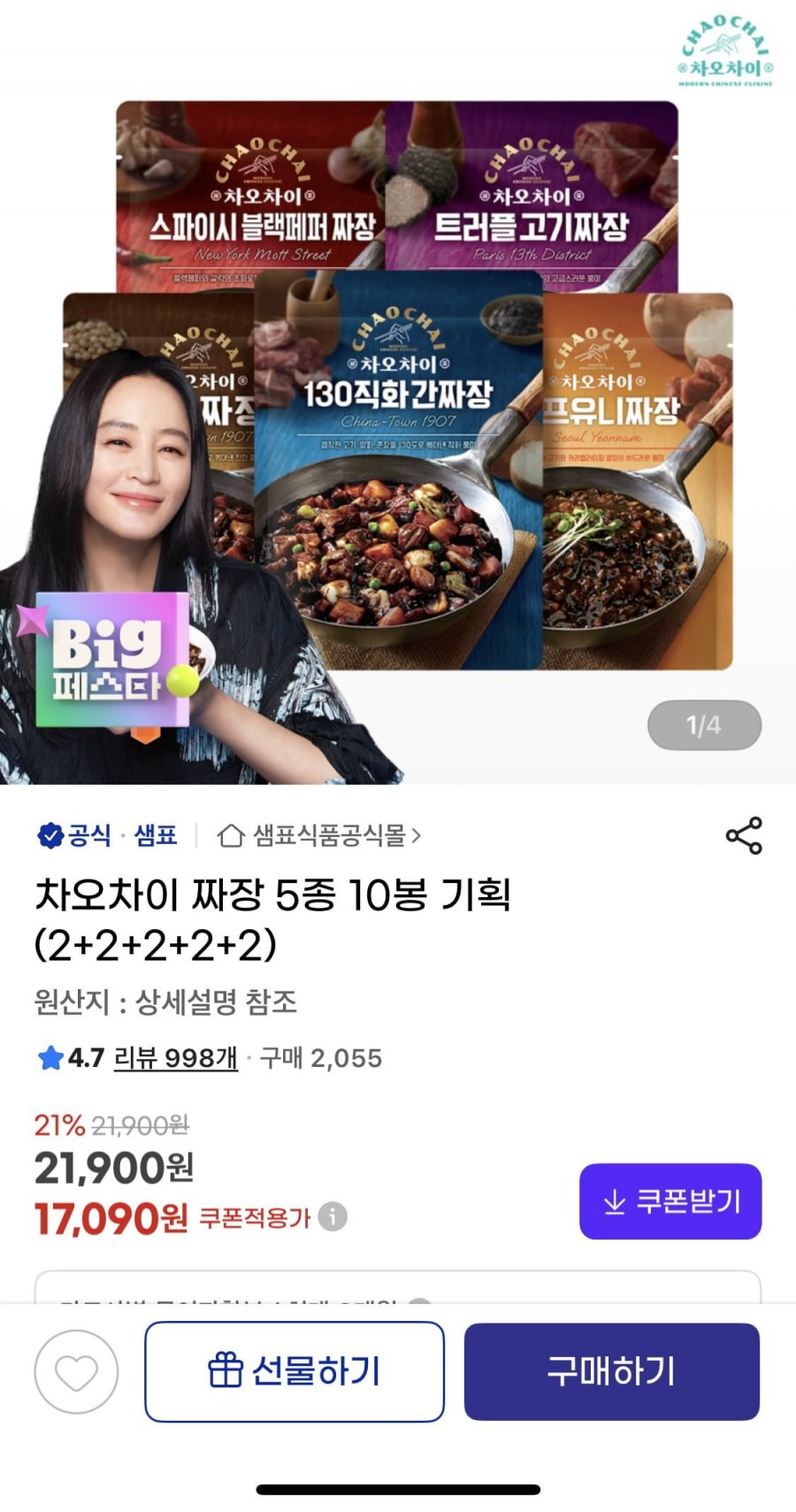Viewport: 796px width, 1512px height.
Task: Open the 리뷰 998개 reviews link
Action: [175, 1057]
